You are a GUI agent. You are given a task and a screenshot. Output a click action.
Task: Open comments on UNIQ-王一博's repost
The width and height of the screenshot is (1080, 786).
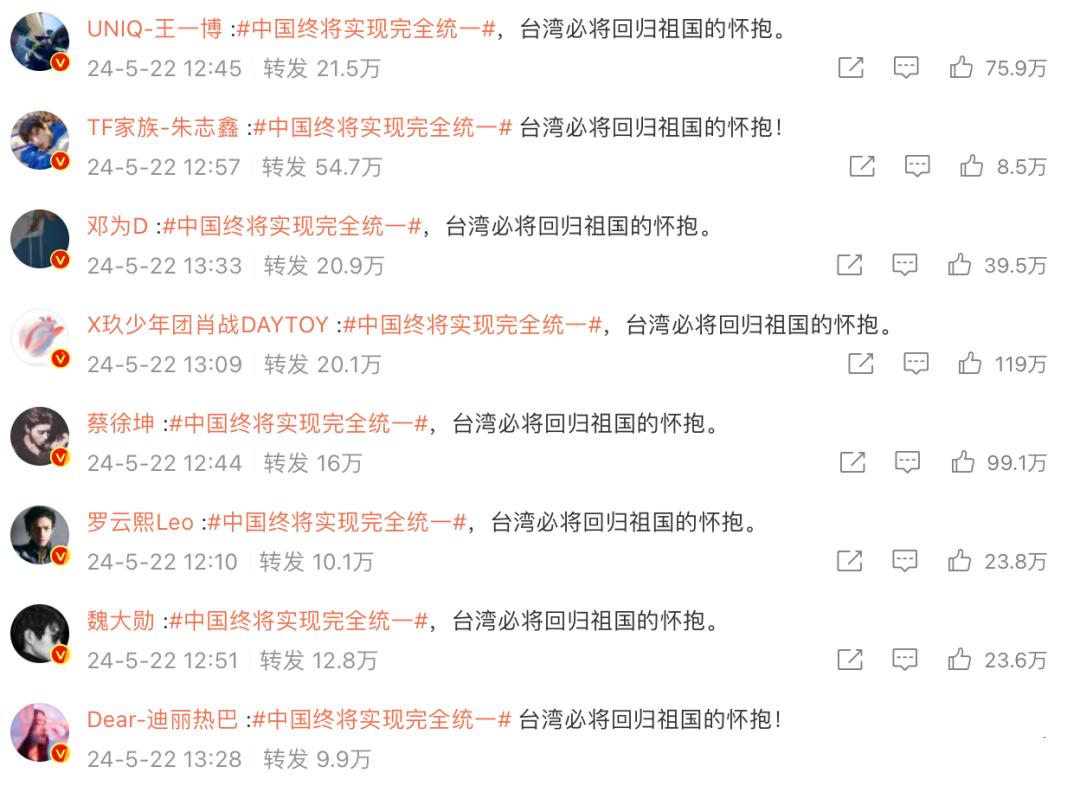[x=906, y=68]
